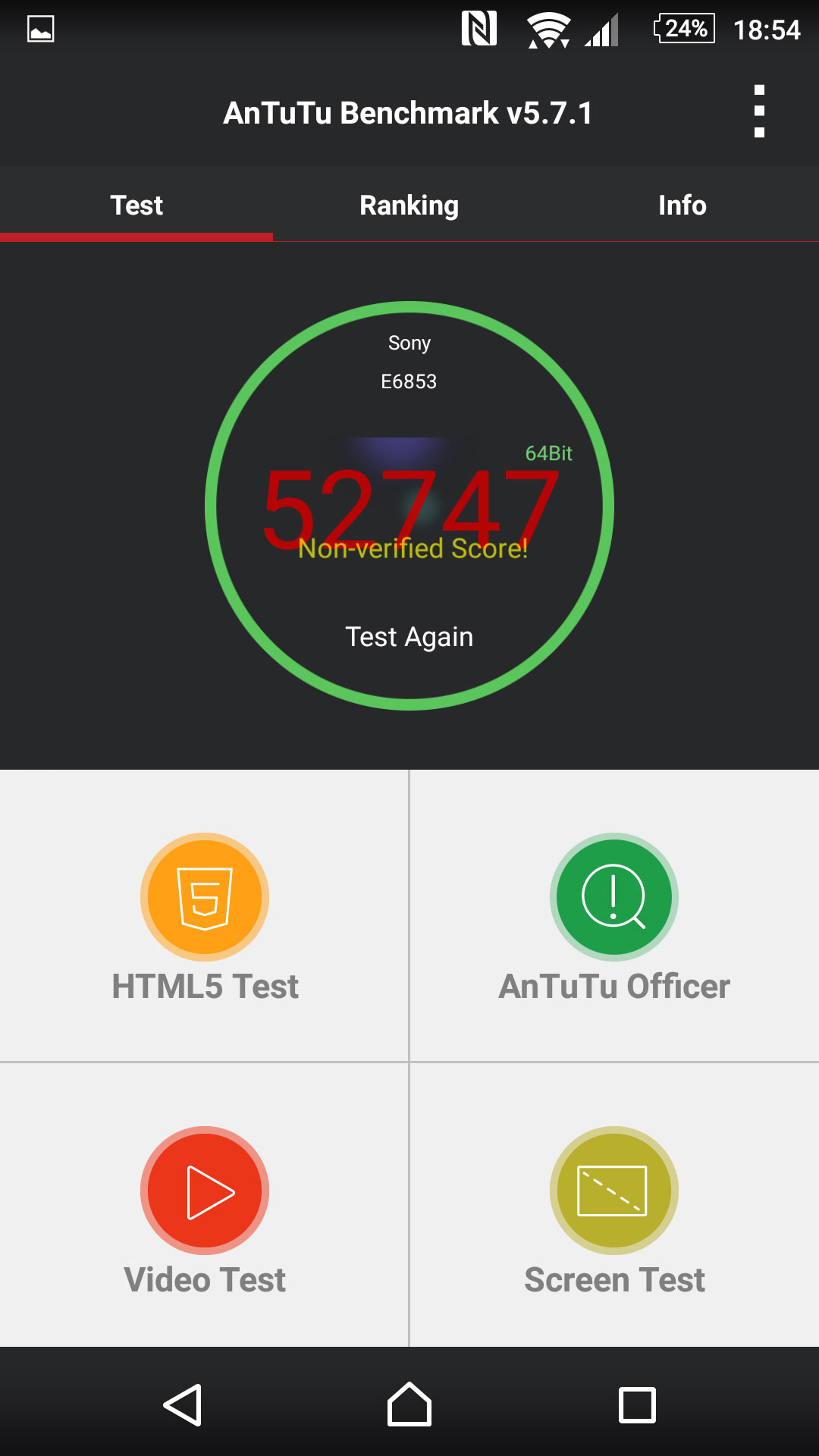Switch to the Info tab
Viewport: 819px width, 1456px height.
pyautogui.click(x=682, y=205)
